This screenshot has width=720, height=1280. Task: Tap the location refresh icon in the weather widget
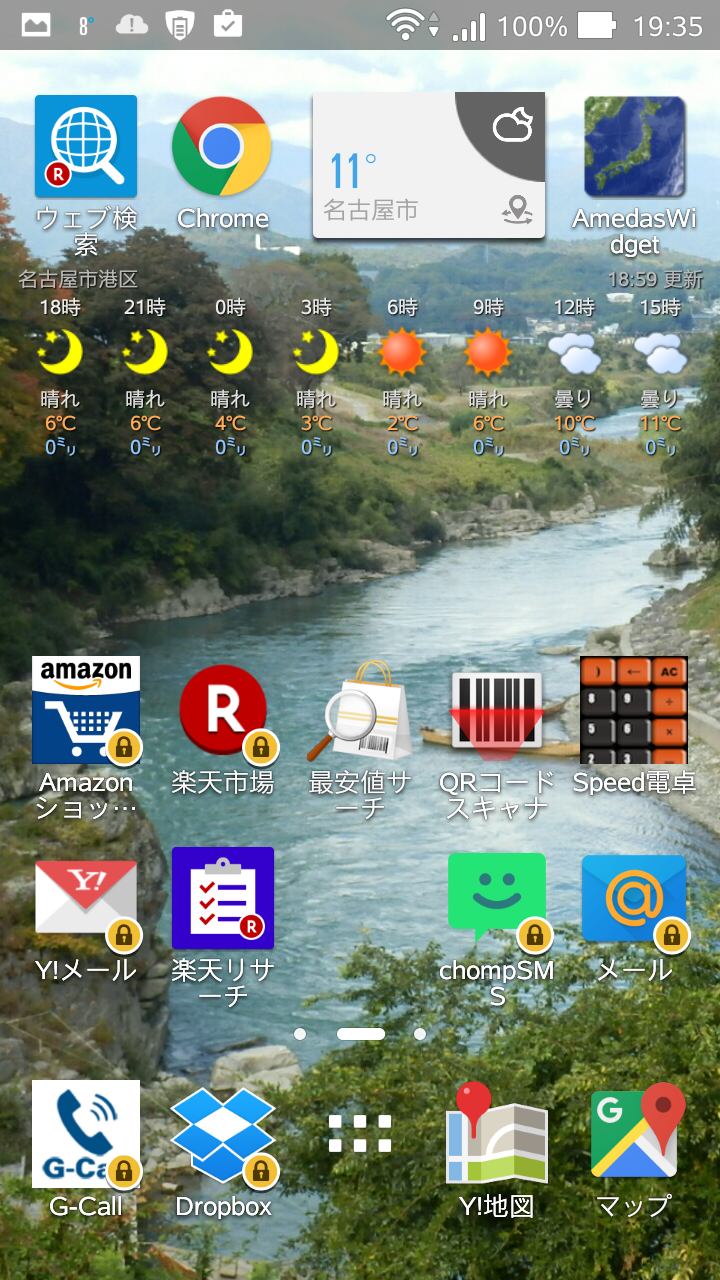point(516,210)
